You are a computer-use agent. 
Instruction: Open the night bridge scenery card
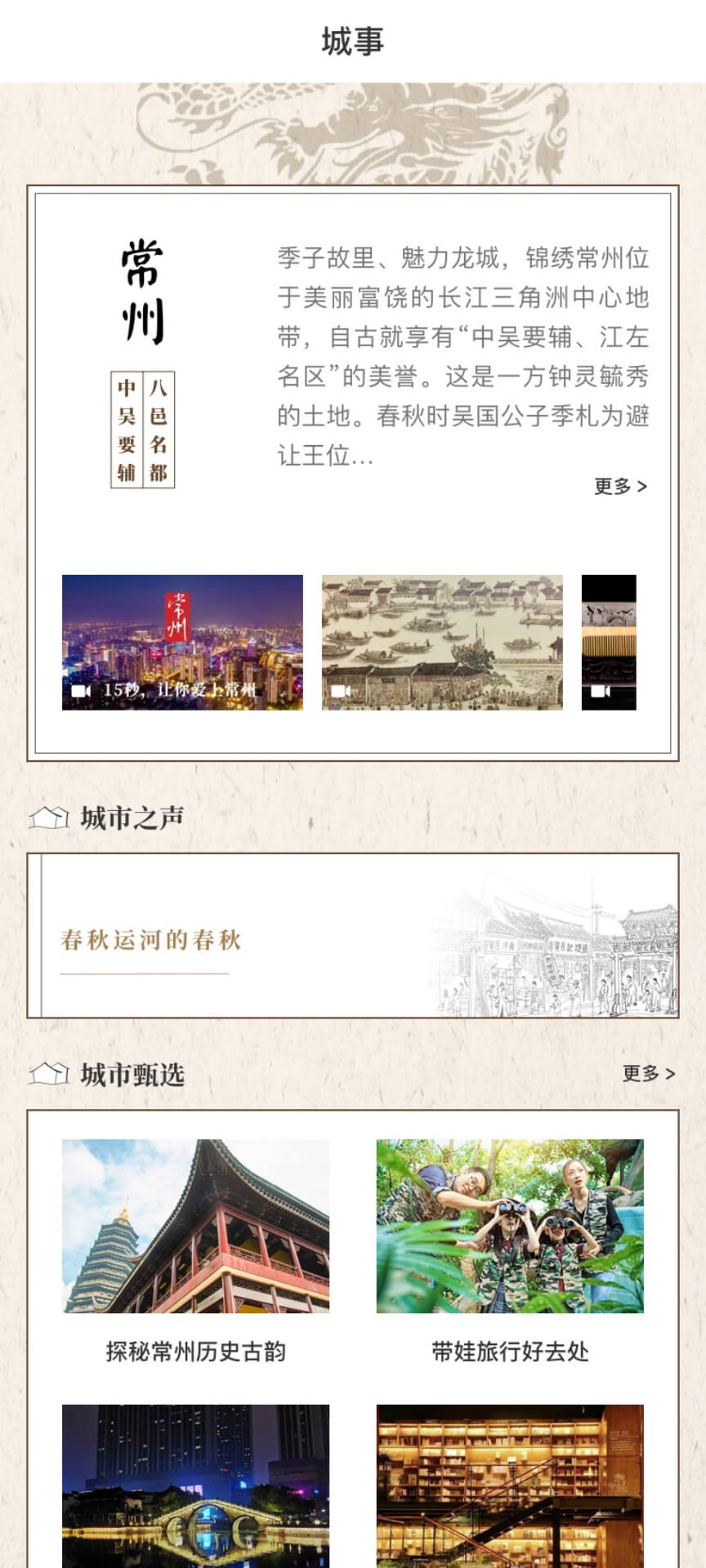tap(196, 1486)
